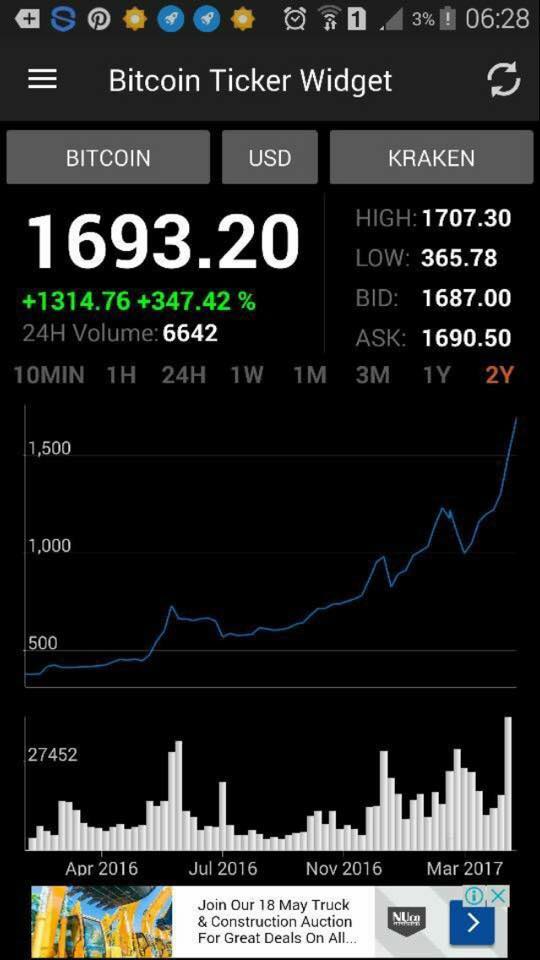Choose a different exchange than KRAKEN

click(x=431, y=157)
